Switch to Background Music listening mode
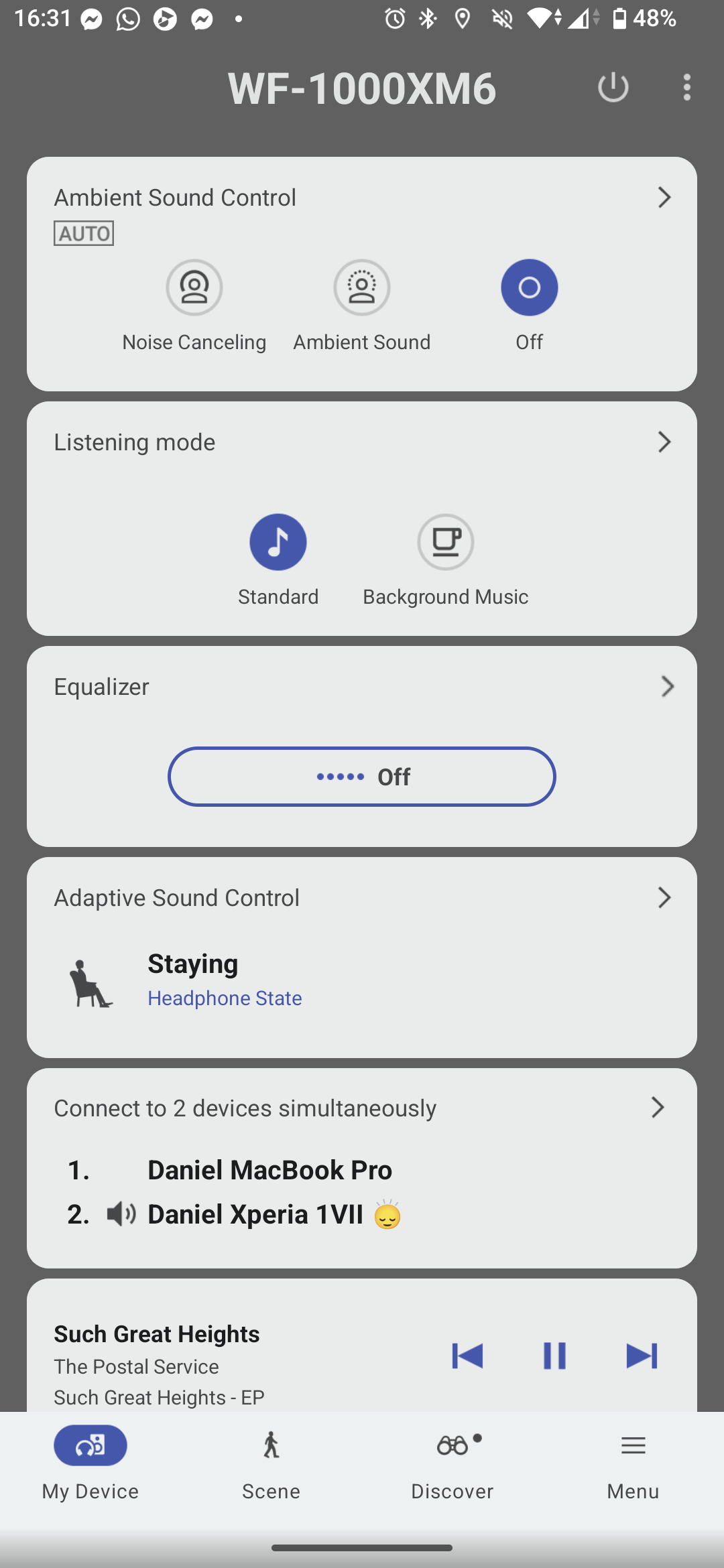This screenshot has width=724, height=1568. [446, 542]
